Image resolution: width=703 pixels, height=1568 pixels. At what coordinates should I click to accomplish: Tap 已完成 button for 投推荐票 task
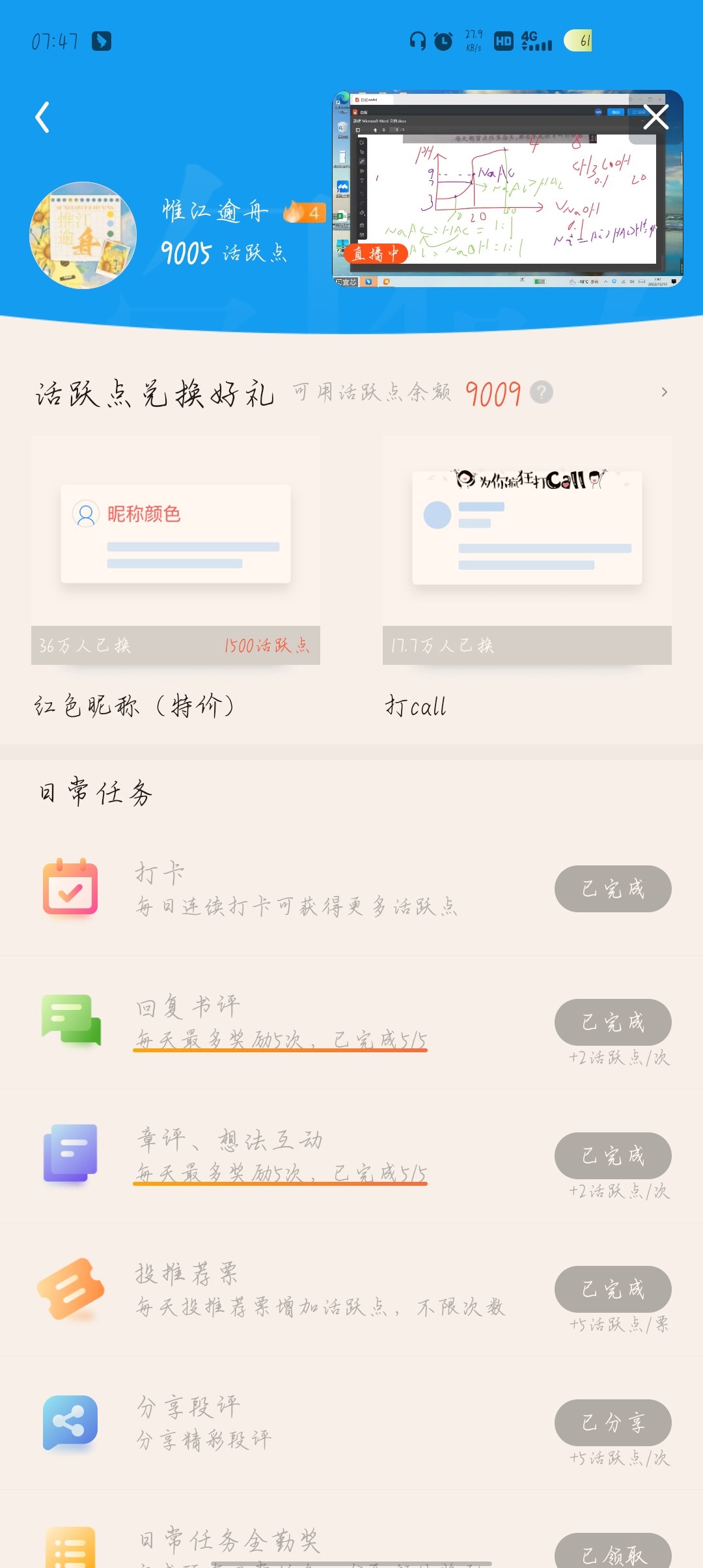[613, 1289]
